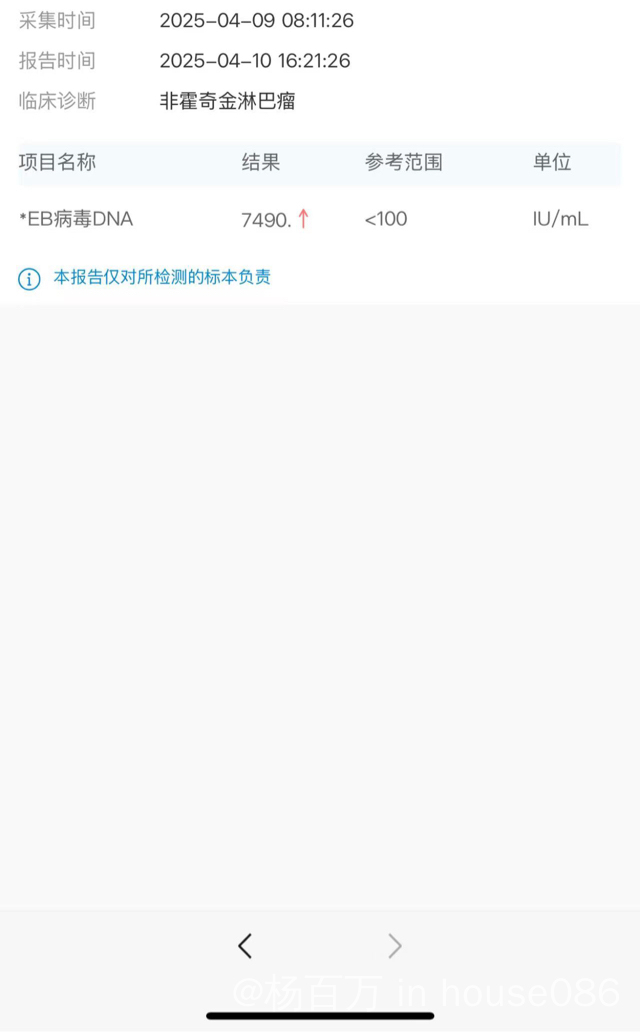
Task: Go back with the left arrow
Action: pos(245,946)
